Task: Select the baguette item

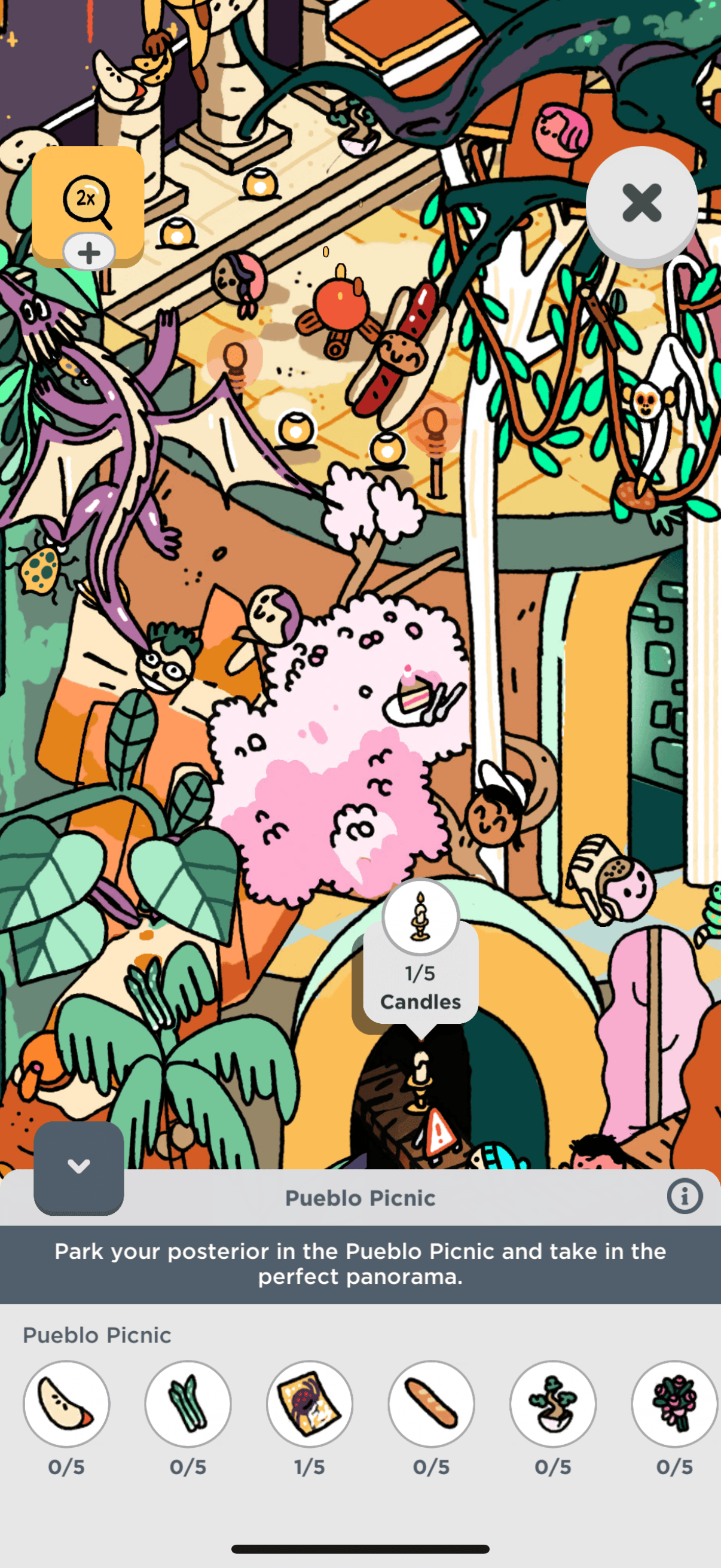Action: tap(432, 1403)
